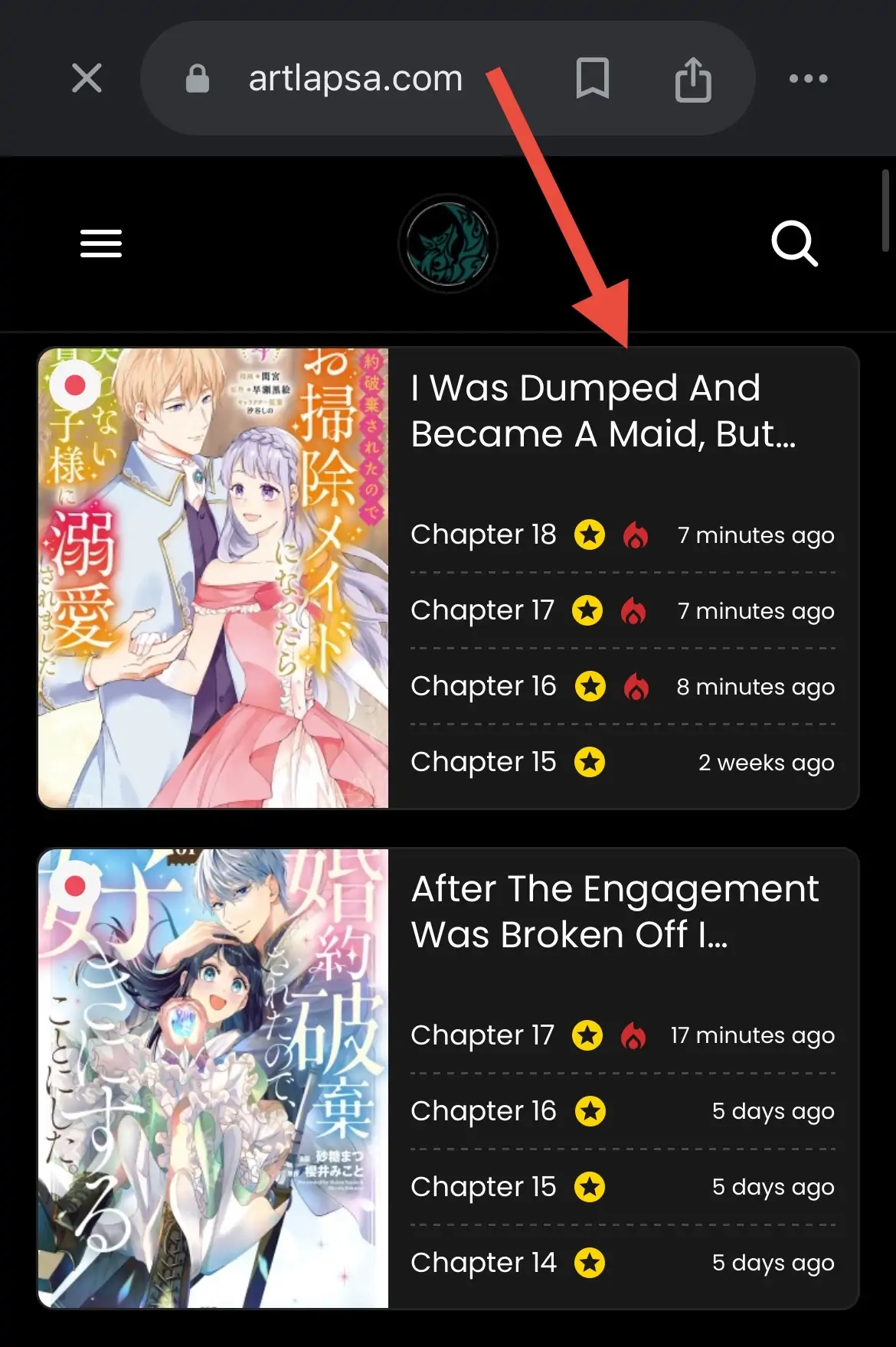Read Chapter 15 posted 2 weeks ago
This screenshot has width=896, height=1347.
pos(483,762)
